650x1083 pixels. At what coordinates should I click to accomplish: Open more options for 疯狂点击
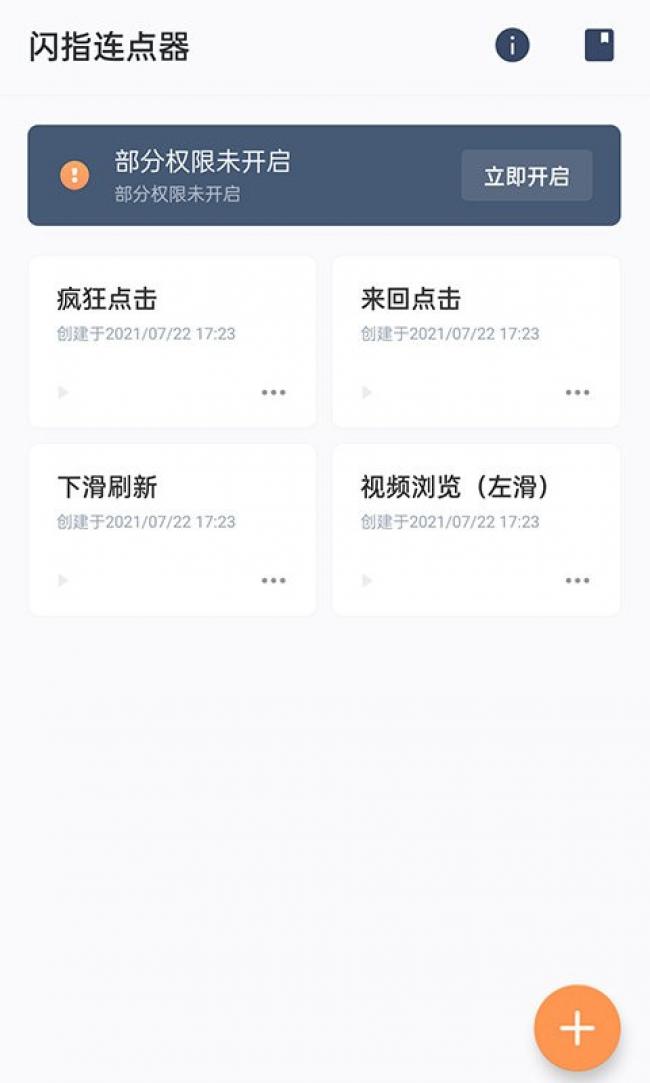(274, 392)
